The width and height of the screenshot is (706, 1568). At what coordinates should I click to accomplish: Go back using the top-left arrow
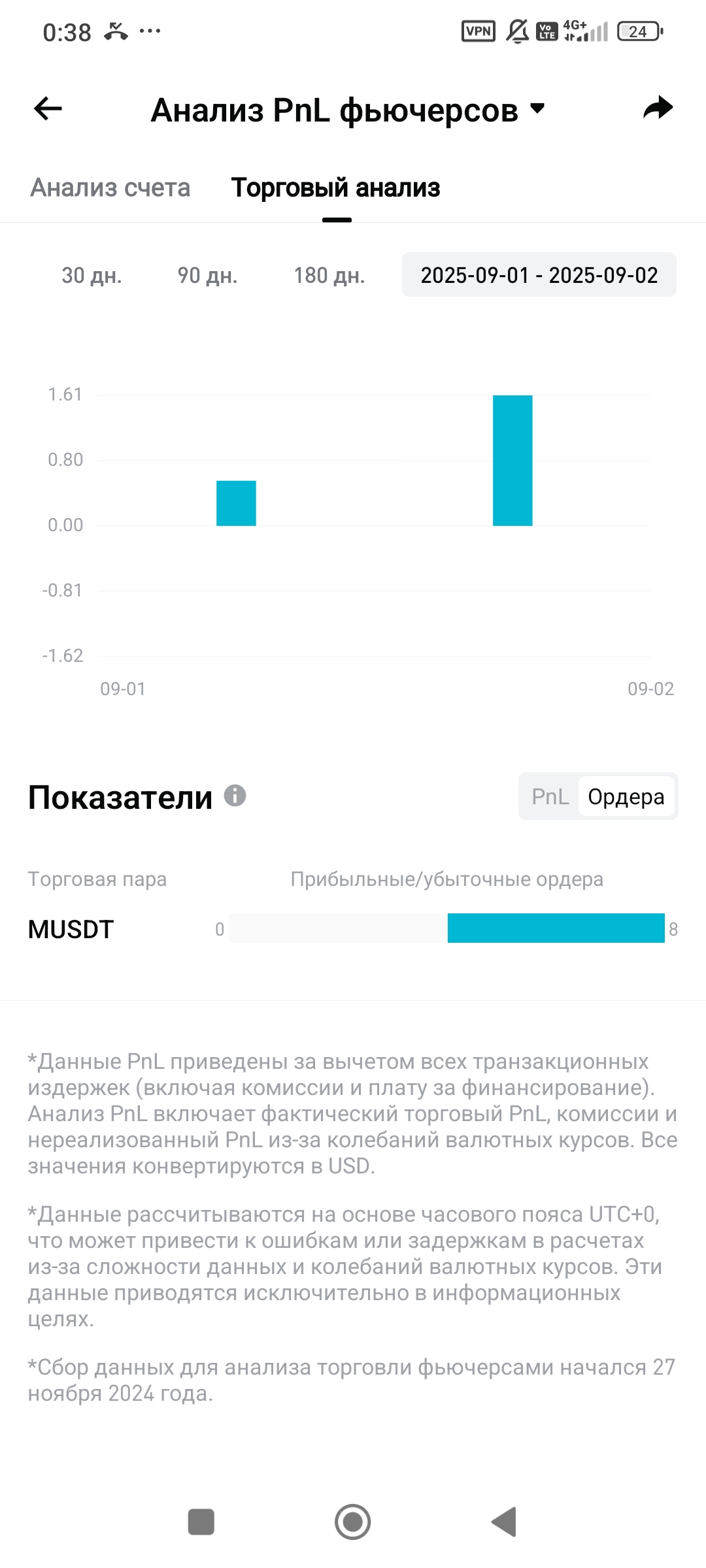48,108
